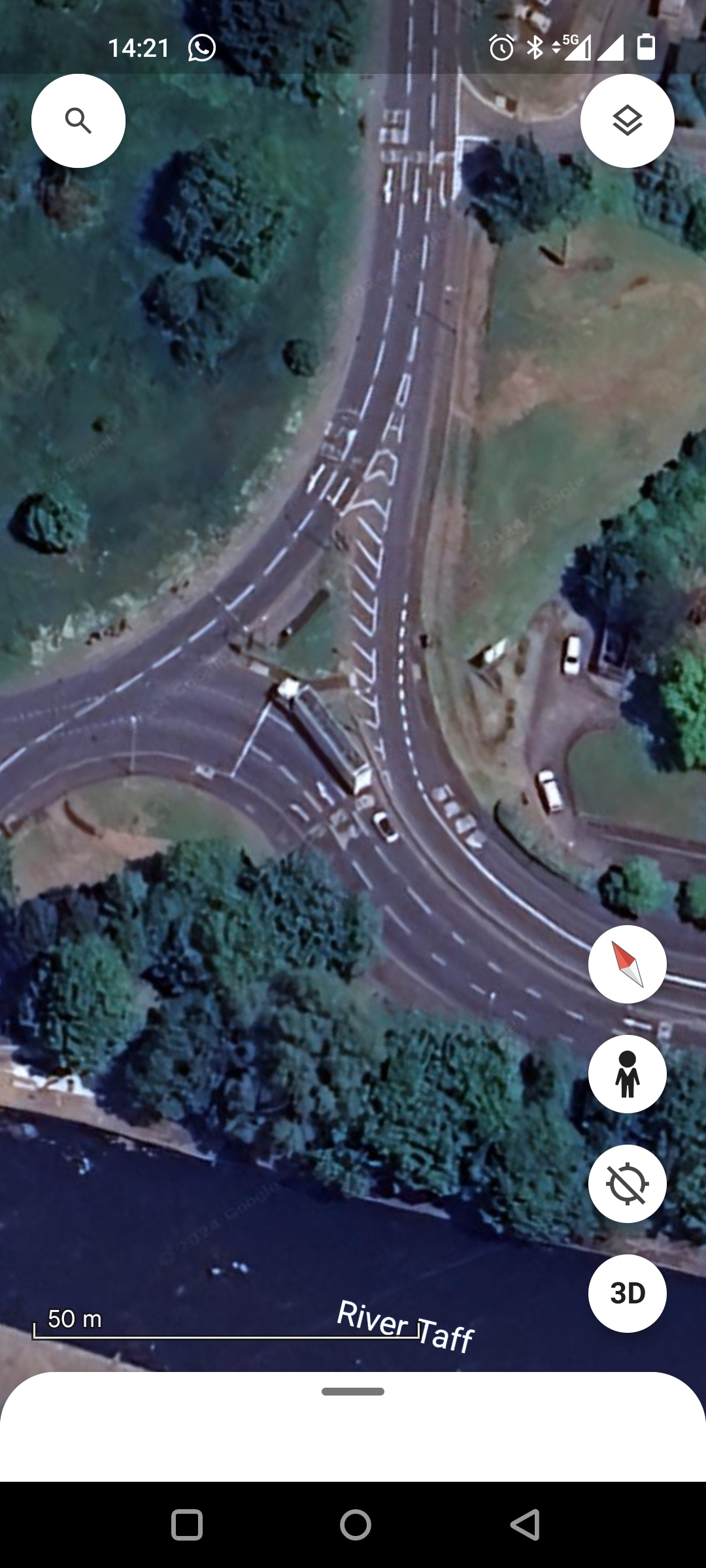Switch to 3D view
Image resolution: width=706 pixels, height=1568 pixels.
click(x=627, y=1294)
